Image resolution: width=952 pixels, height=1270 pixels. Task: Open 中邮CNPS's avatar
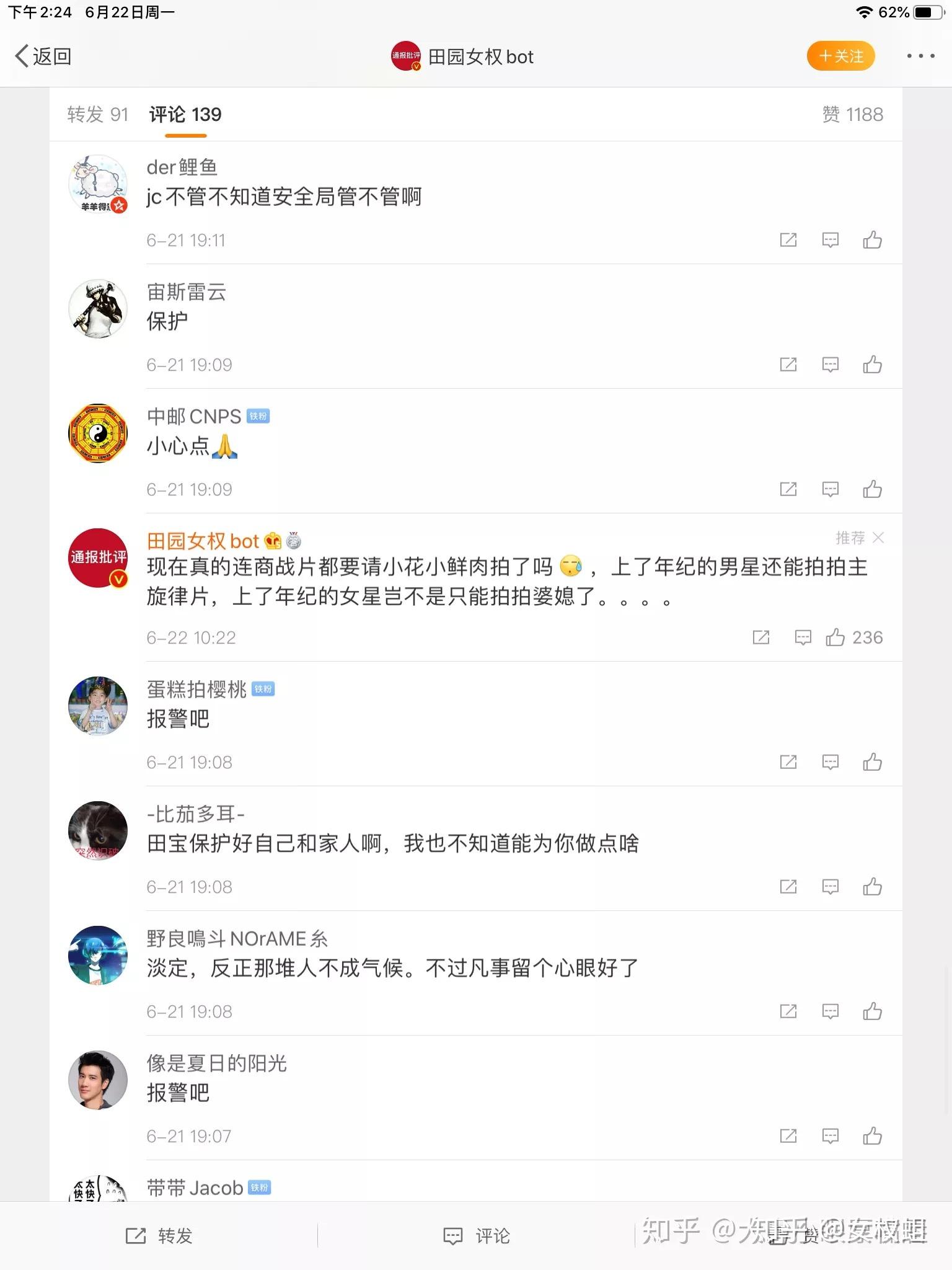(98, 433)
